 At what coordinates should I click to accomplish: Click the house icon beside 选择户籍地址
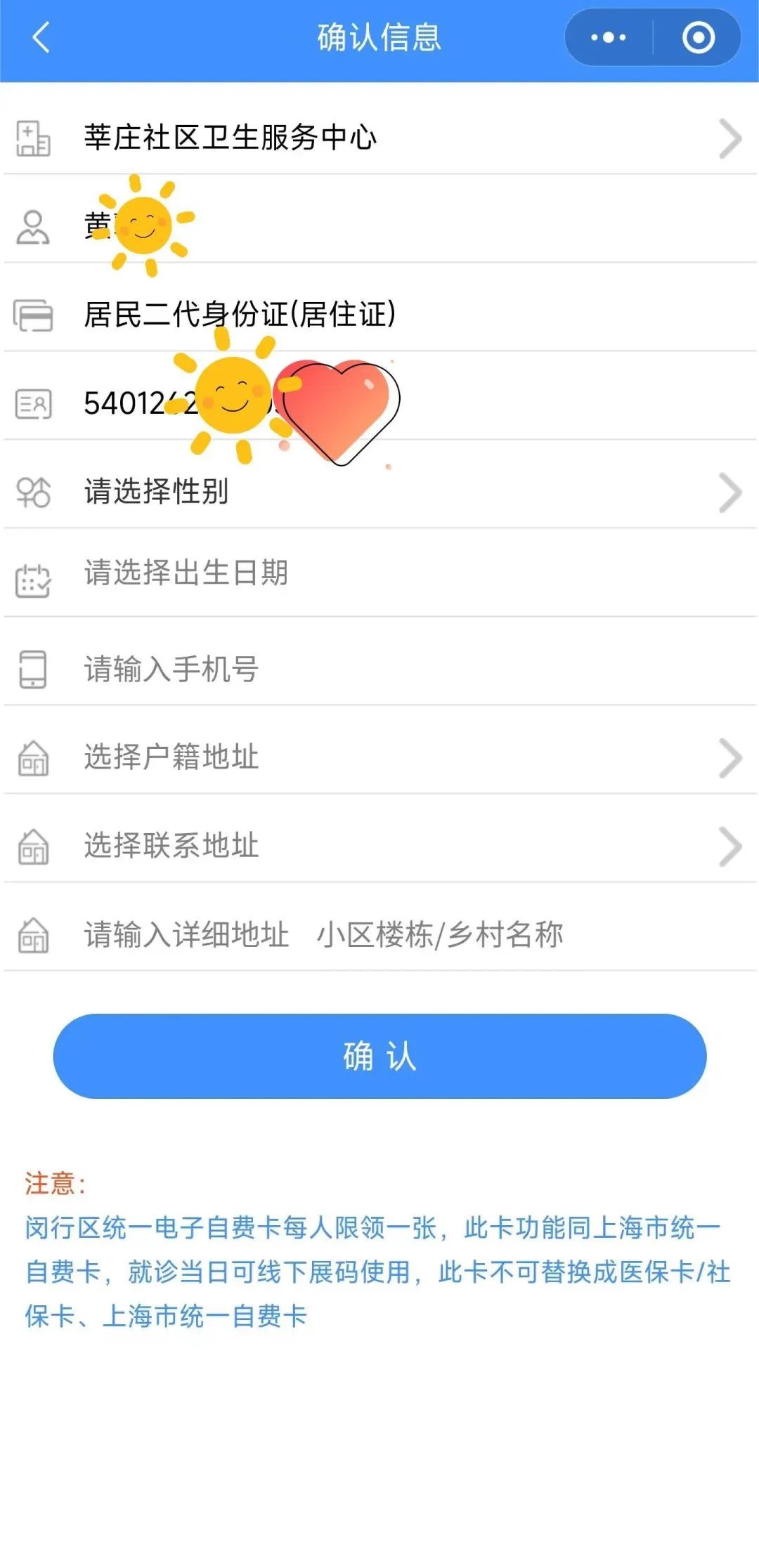[x=33, y=758]
